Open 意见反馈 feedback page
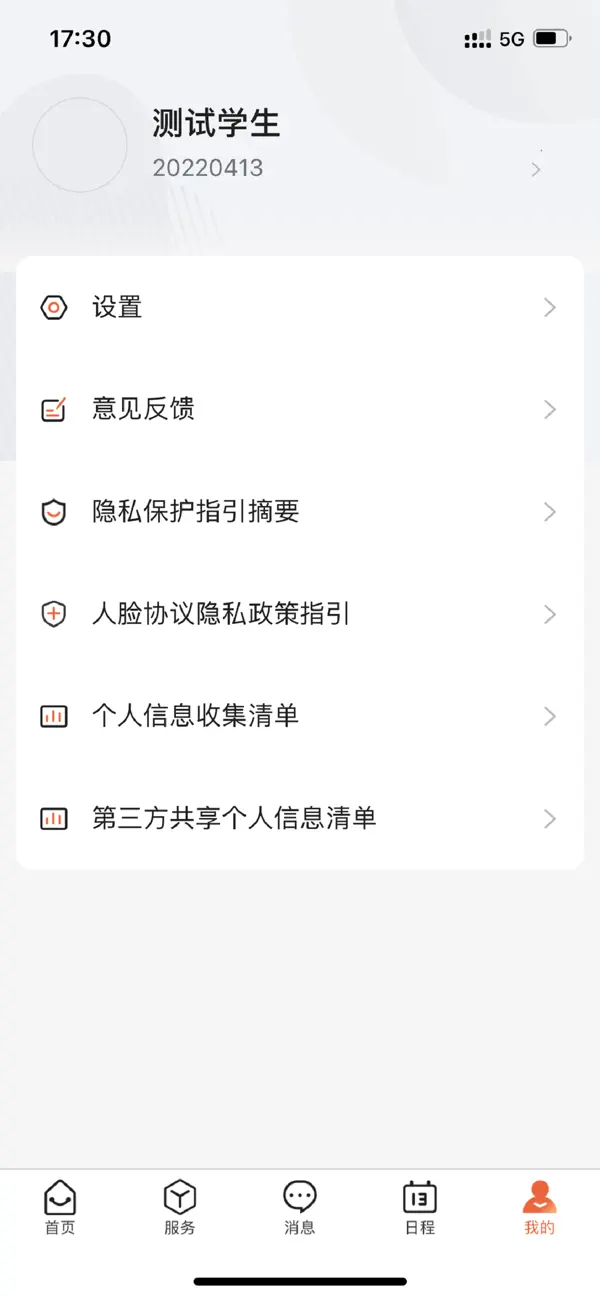600x1298 pixels. [x=300, y=409]
